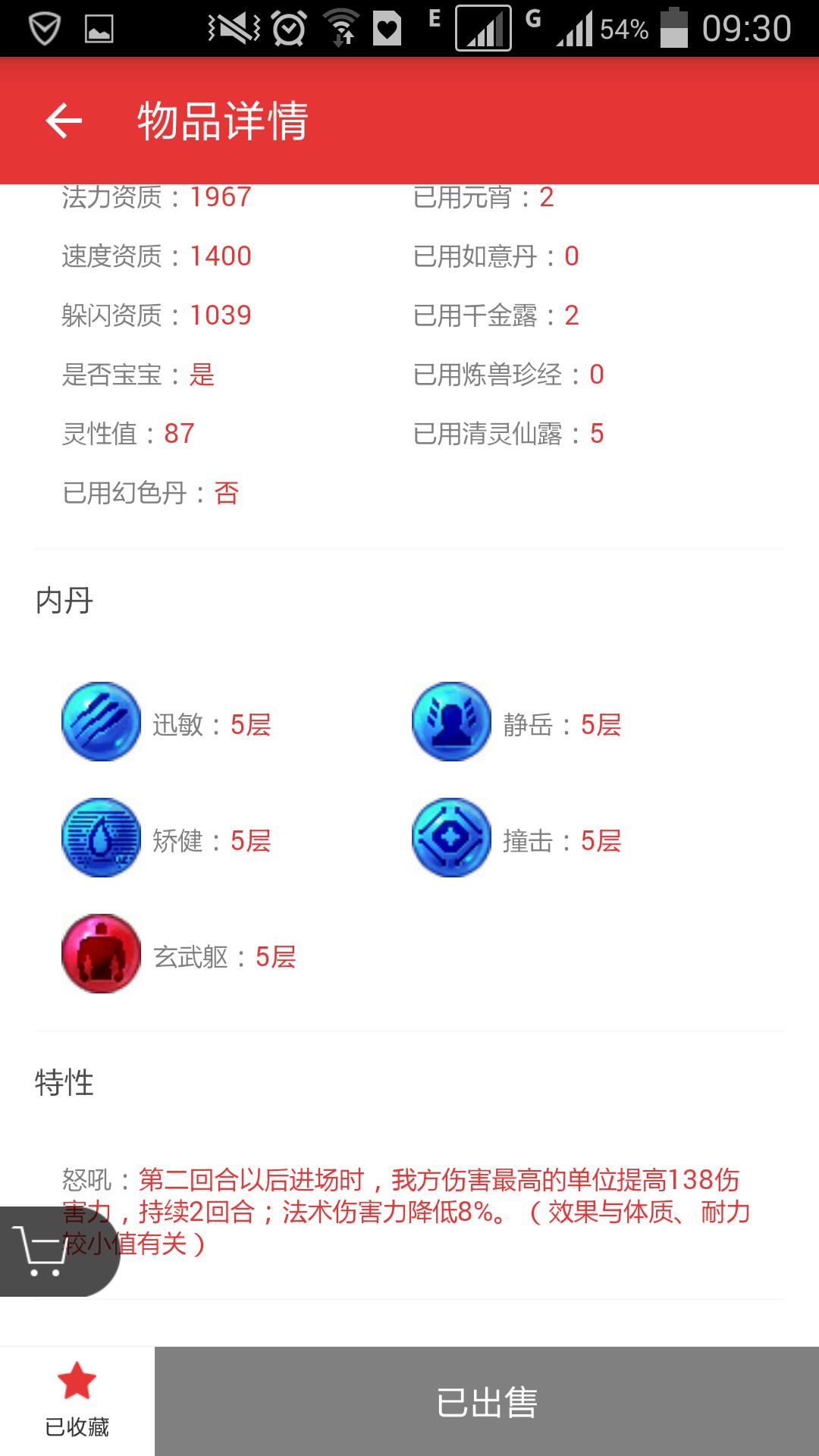
Task: Tap the 已出售 sold button
Action: click(x=487, y=1401)
